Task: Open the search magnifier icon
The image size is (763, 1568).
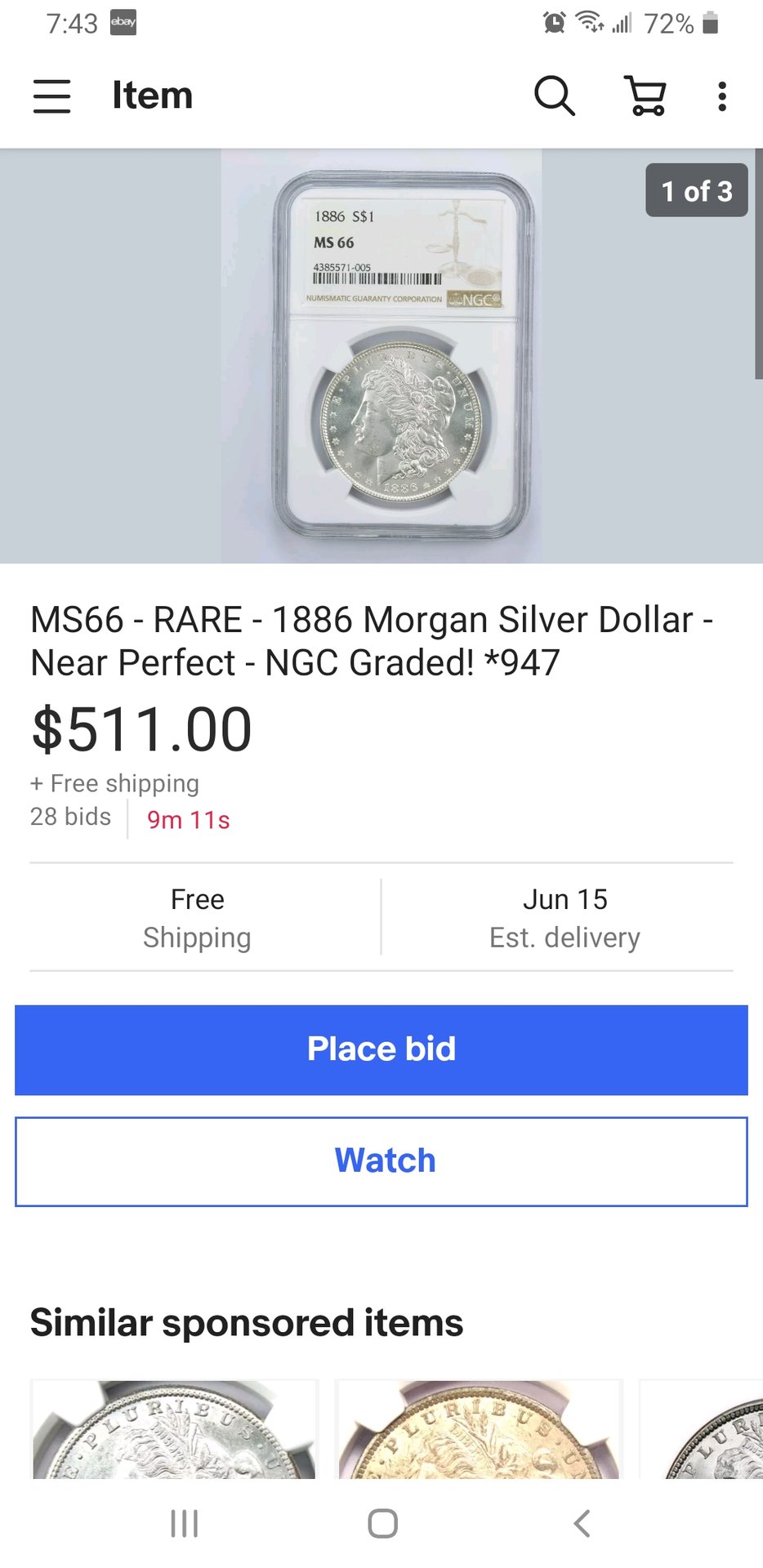Action: [555, 96]
